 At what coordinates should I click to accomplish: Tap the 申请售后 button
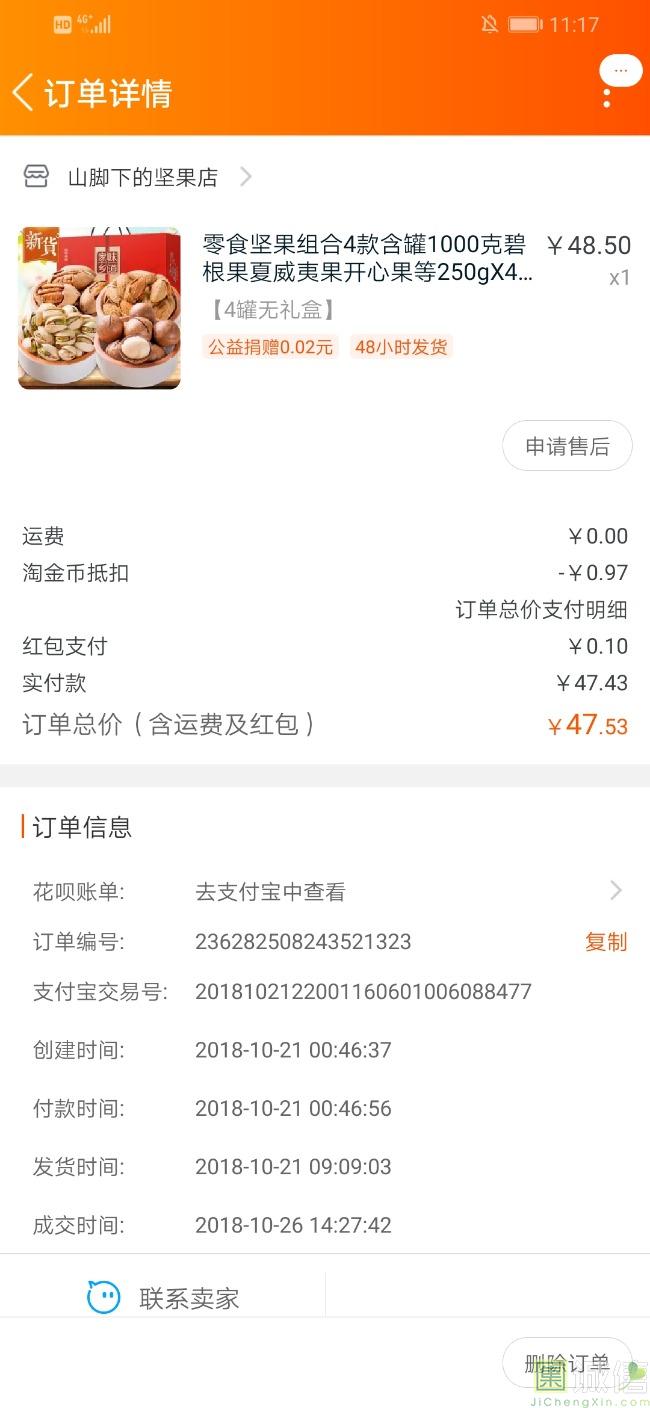(567, 446)
